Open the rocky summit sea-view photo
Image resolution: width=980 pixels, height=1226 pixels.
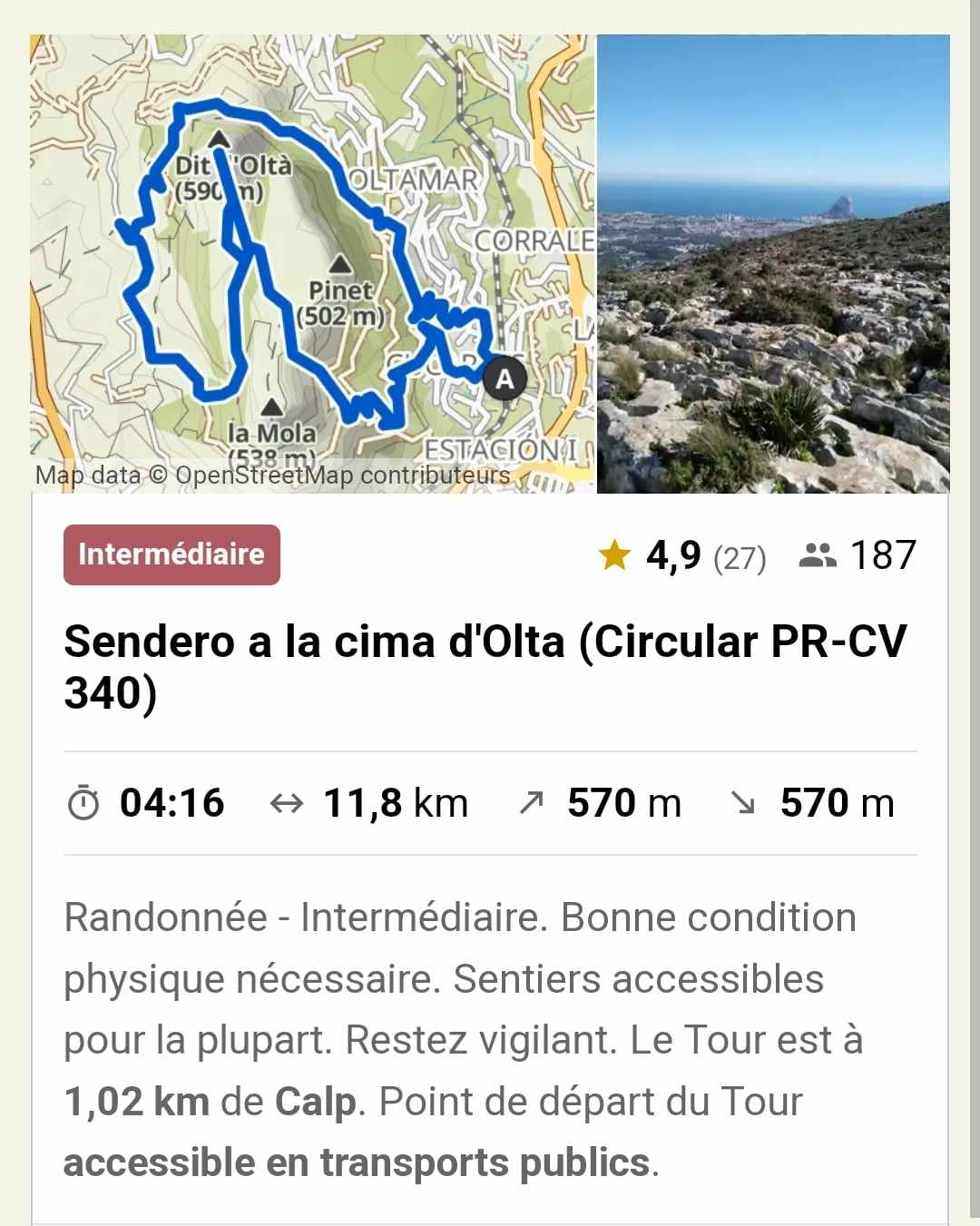773,264
